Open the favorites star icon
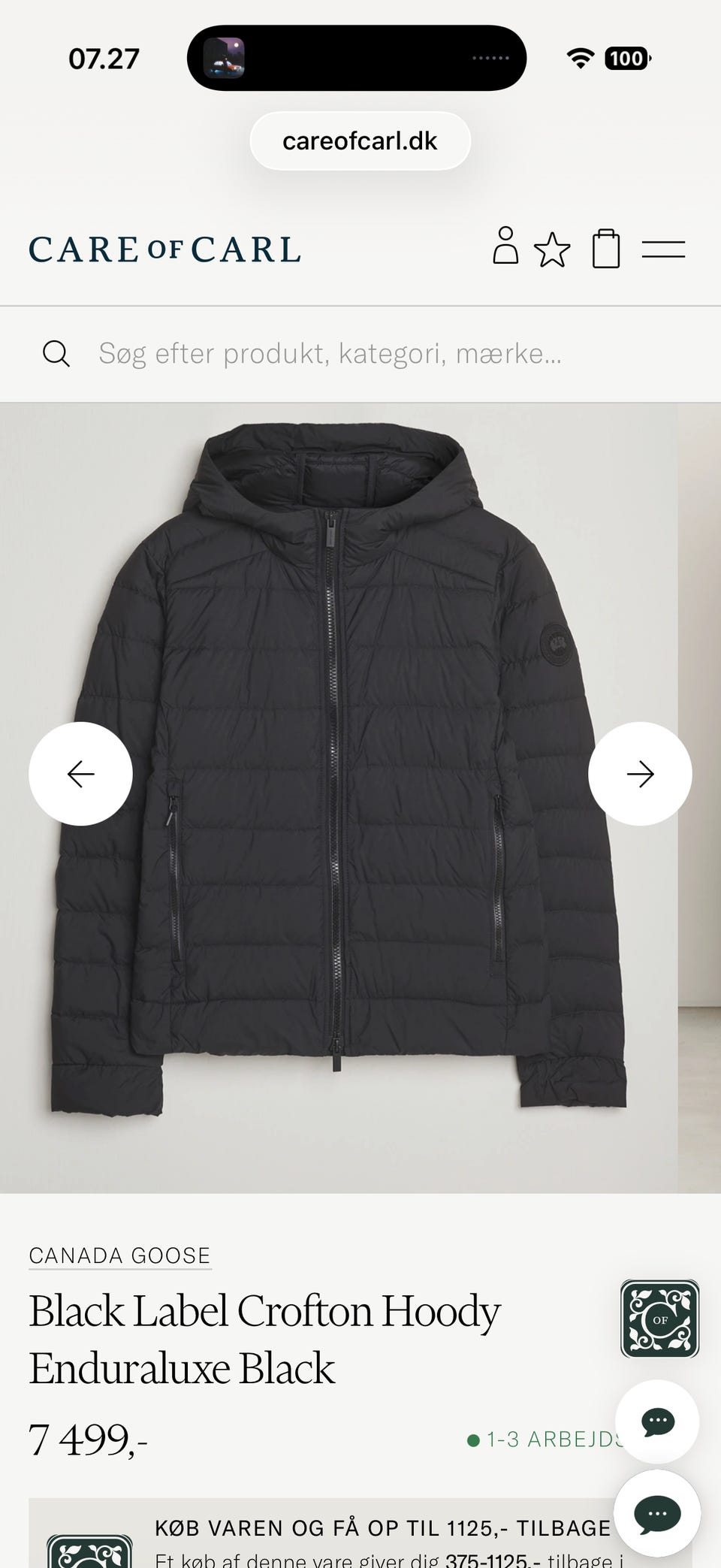 point(552,249)
